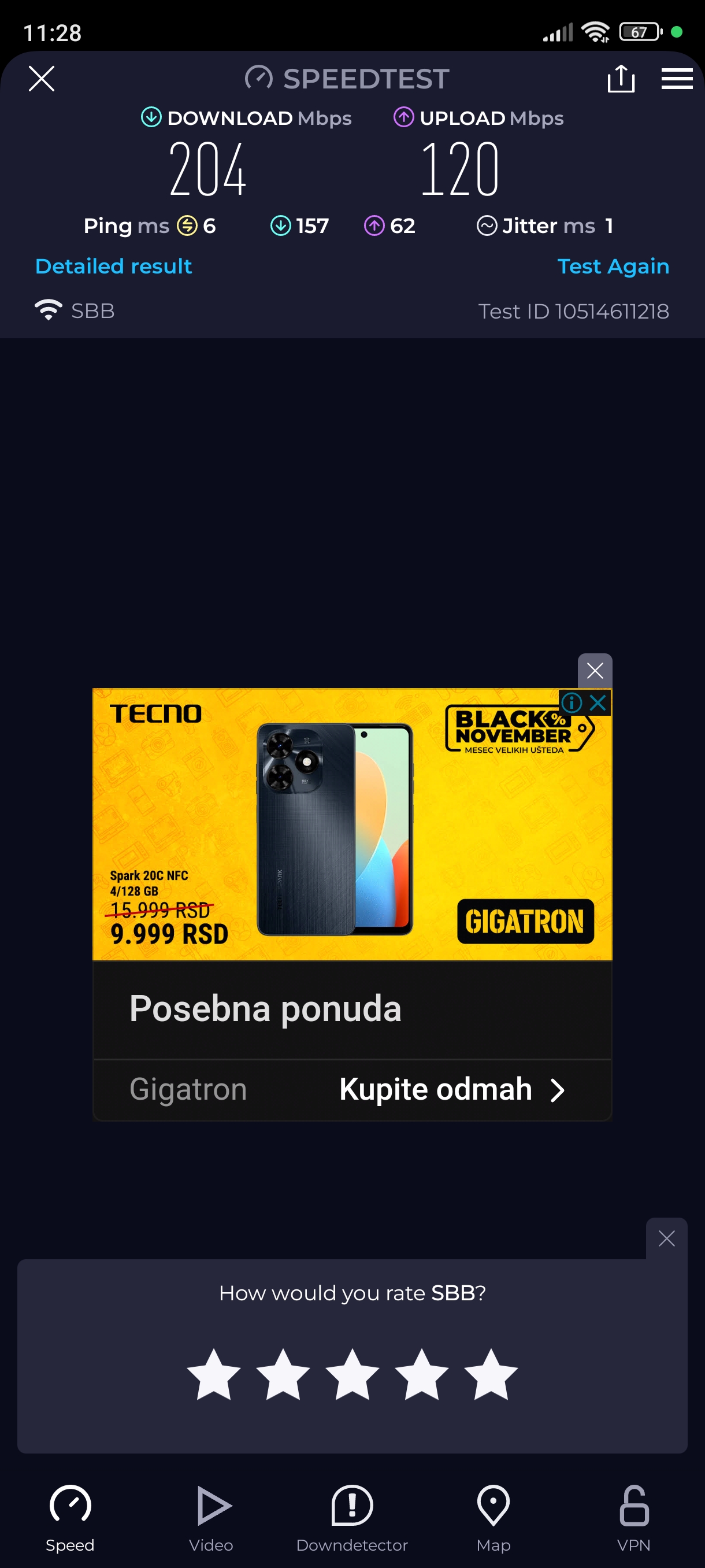Share the speed test result
Image resolution: width=705 pixels, height=1568 pixels.
[x=621, y=79]
